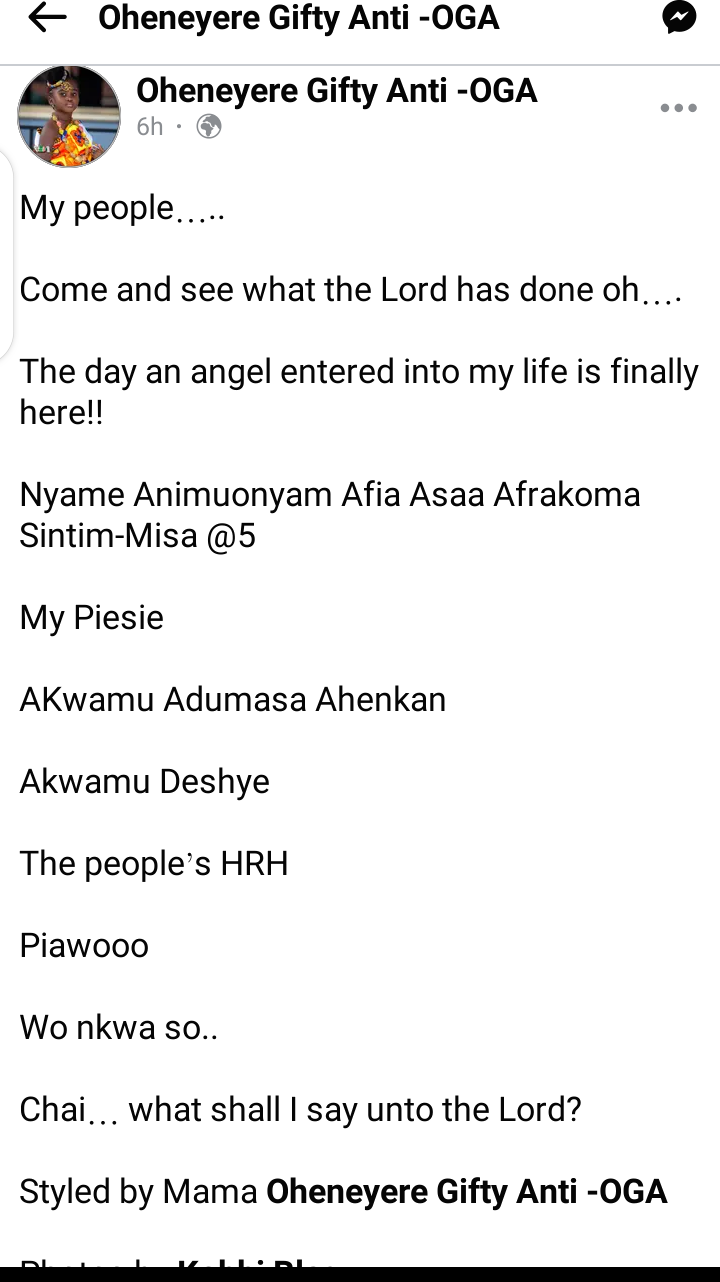Open Oheneyere Gifty Anti -OGA profile name

pos(337,91)
